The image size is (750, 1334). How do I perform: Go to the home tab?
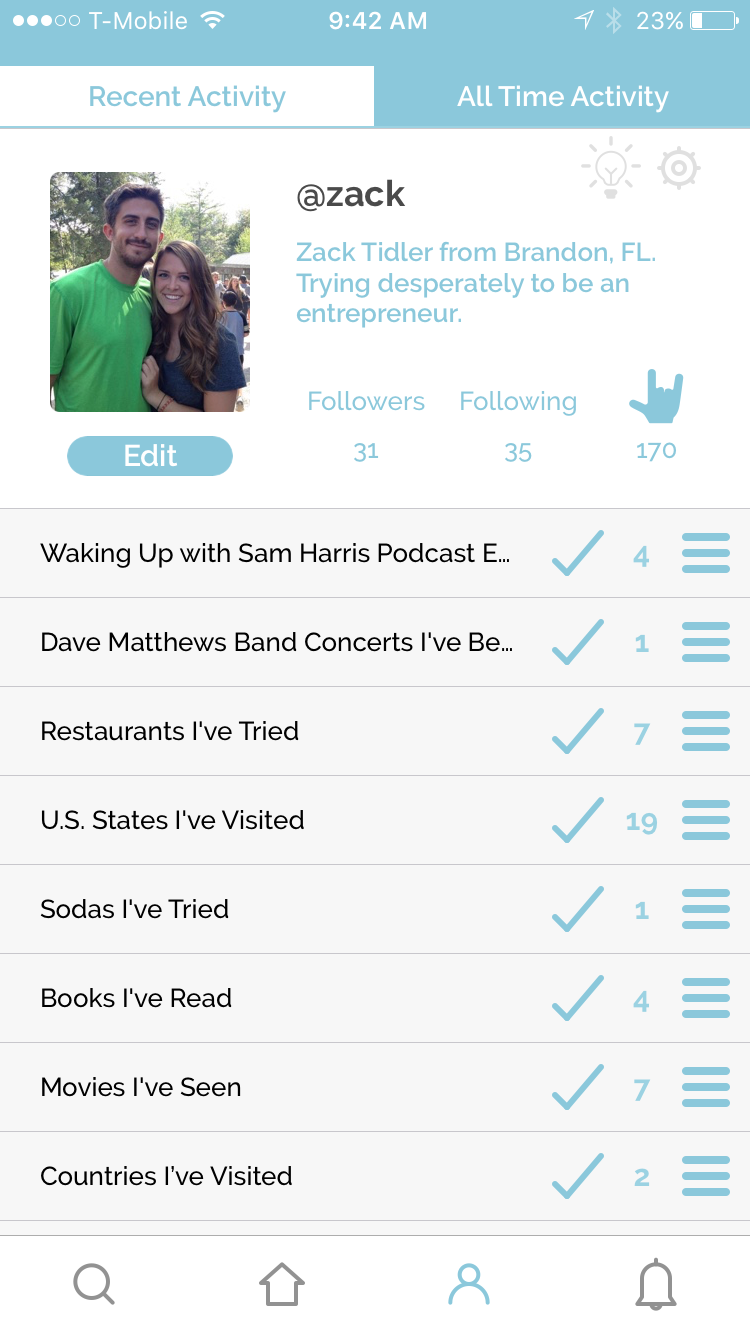pyautogui.click(x=282, y=1284)
